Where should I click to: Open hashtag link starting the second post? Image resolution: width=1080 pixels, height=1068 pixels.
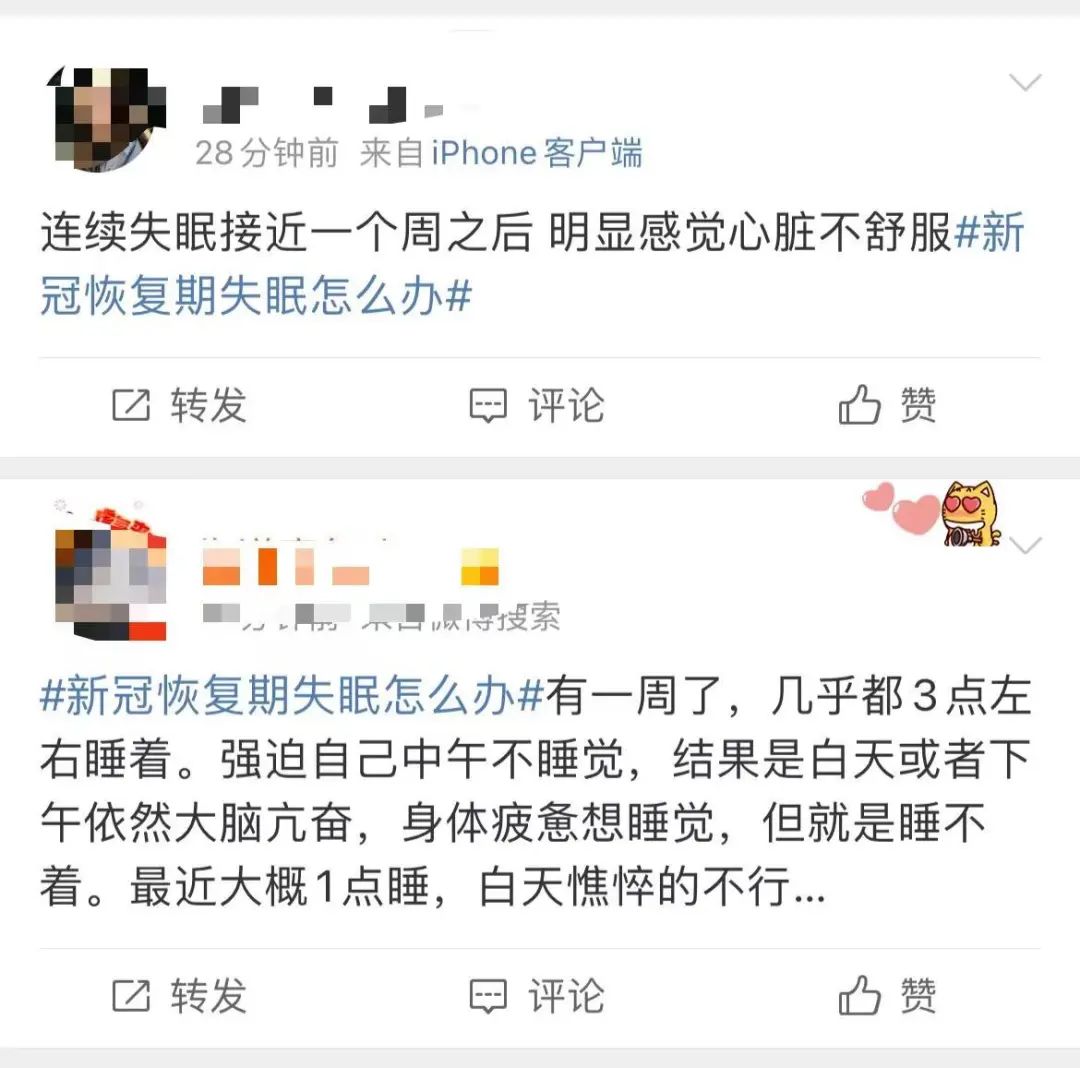292,697
